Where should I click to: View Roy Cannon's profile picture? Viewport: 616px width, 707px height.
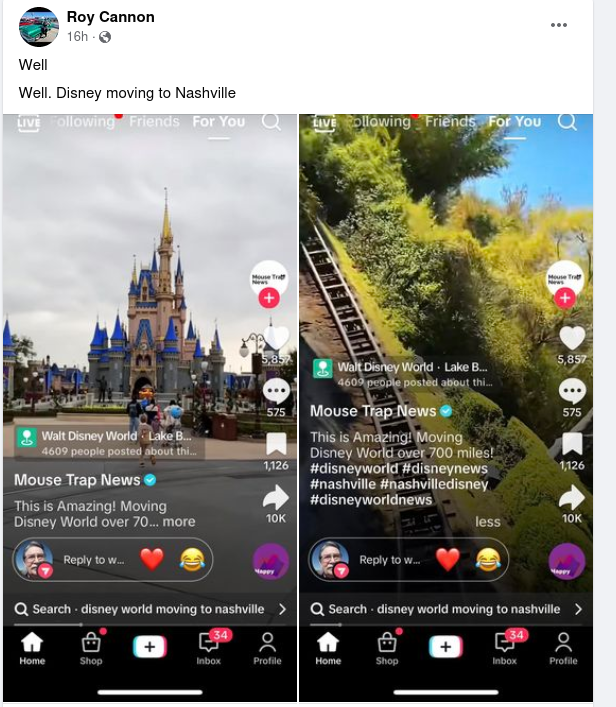tap(39, 27)
